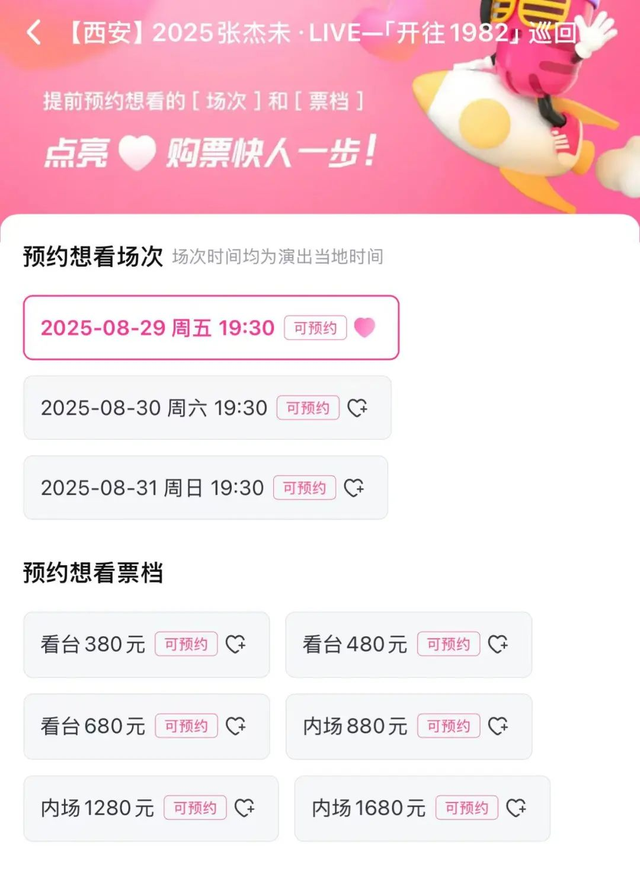Pick the 看台380元 ticket tier

(x=145, y=645)
